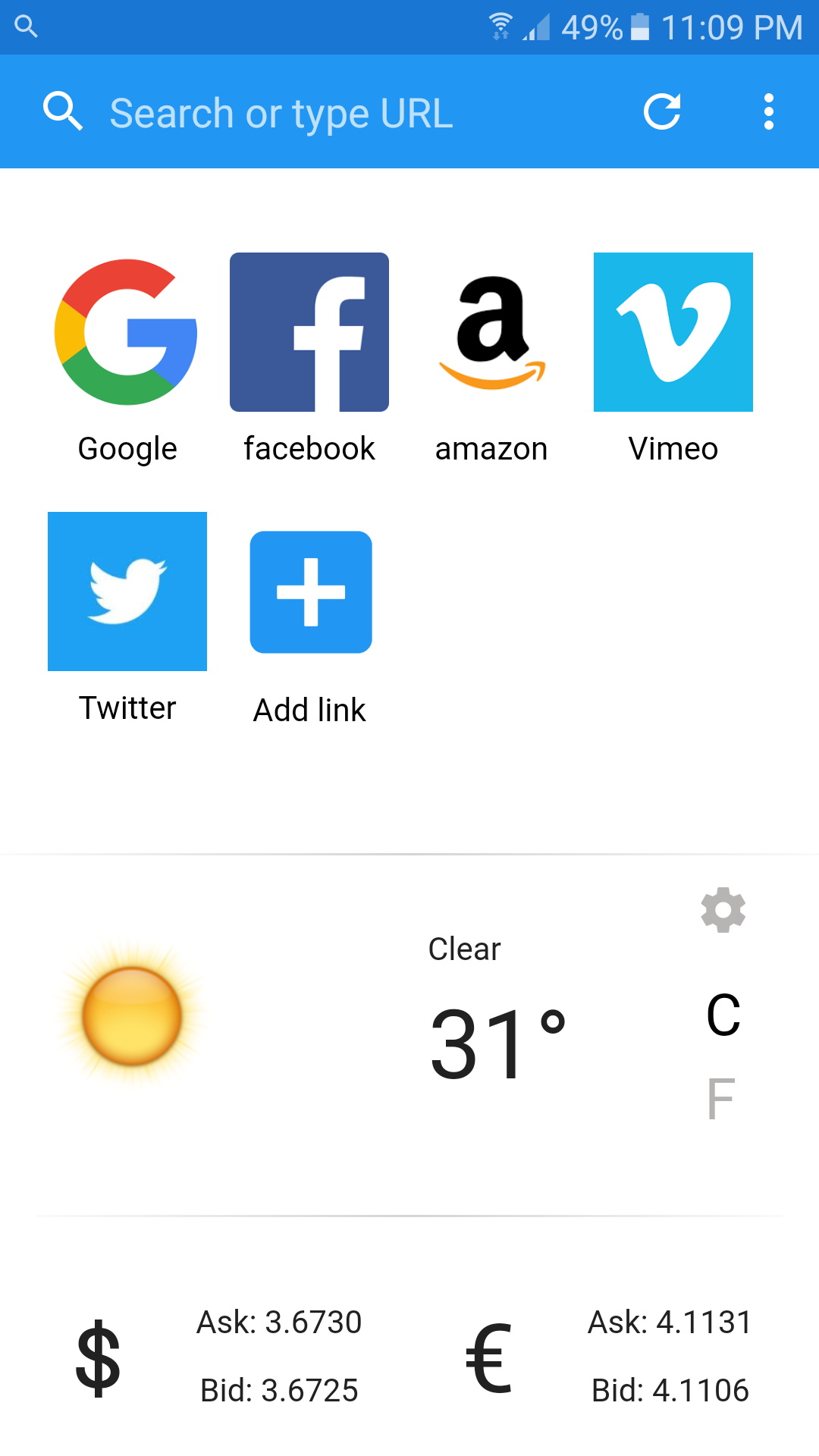Switch temperature to Fahrenheit
This screenshot has height=1456, width=819.
tap(719, 1097)
